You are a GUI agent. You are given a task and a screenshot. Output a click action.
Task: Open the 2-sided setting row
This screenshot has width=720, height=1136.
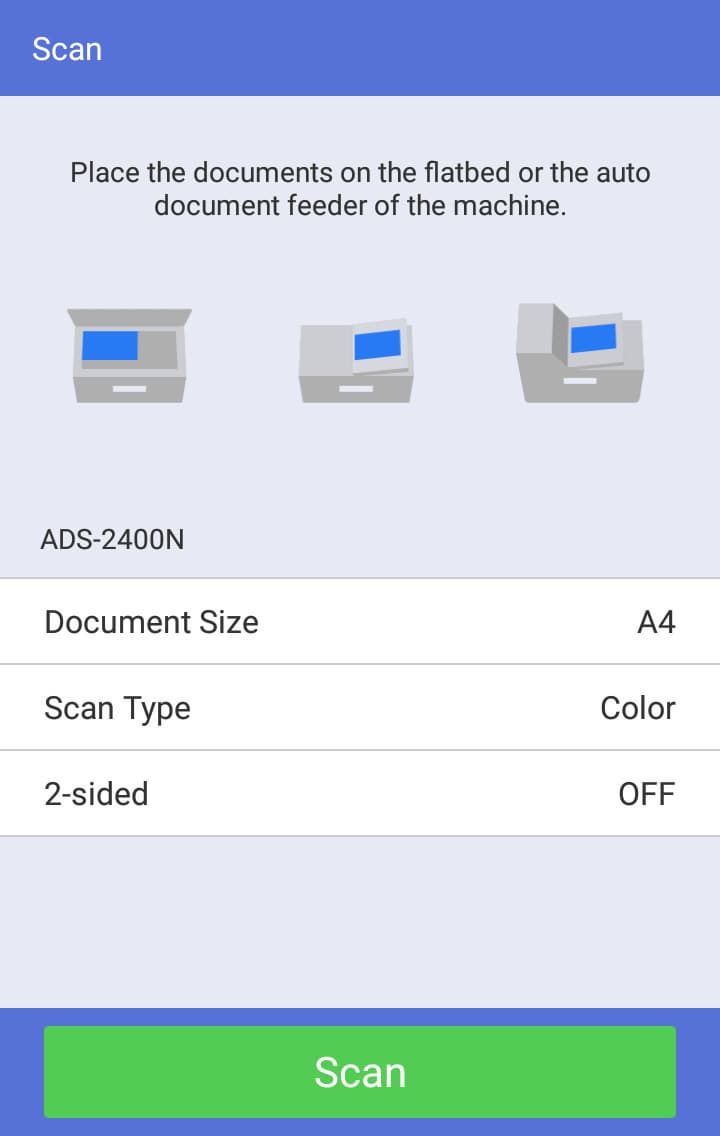pos(360,793)
